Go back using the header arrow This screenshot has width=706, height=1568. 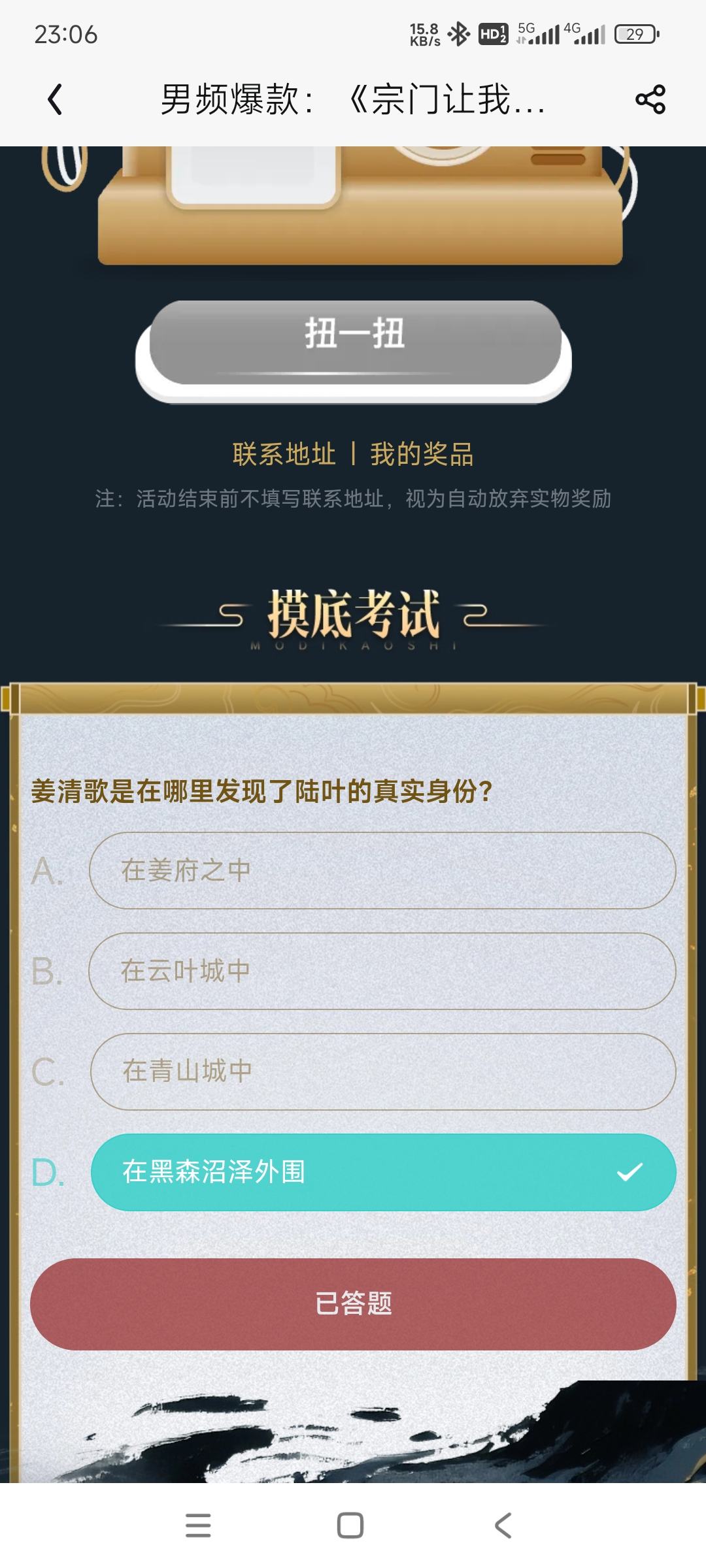(x=56, y=100)
